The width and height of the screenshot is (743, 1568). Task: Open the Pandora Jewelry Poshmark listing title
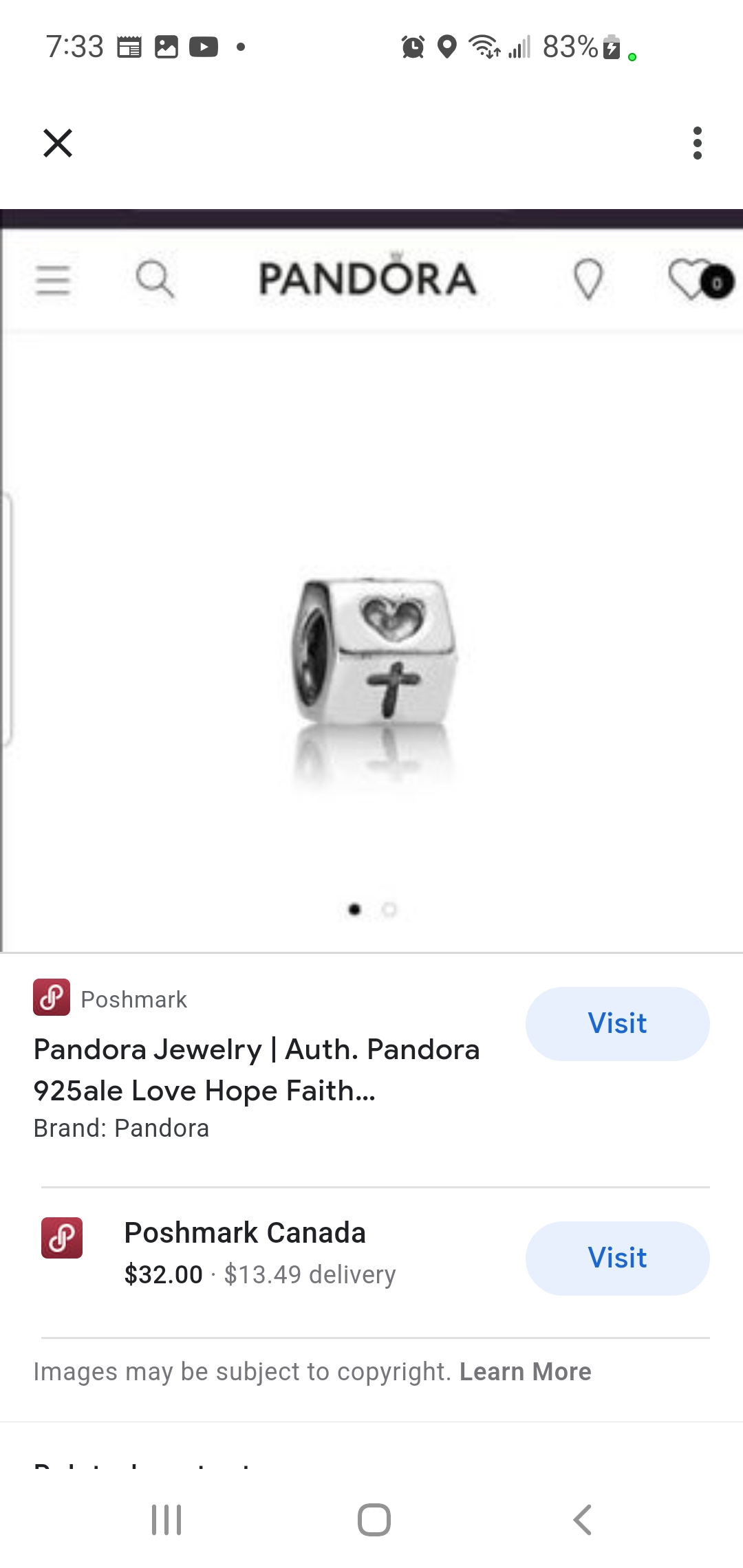tap(257, 1070)
